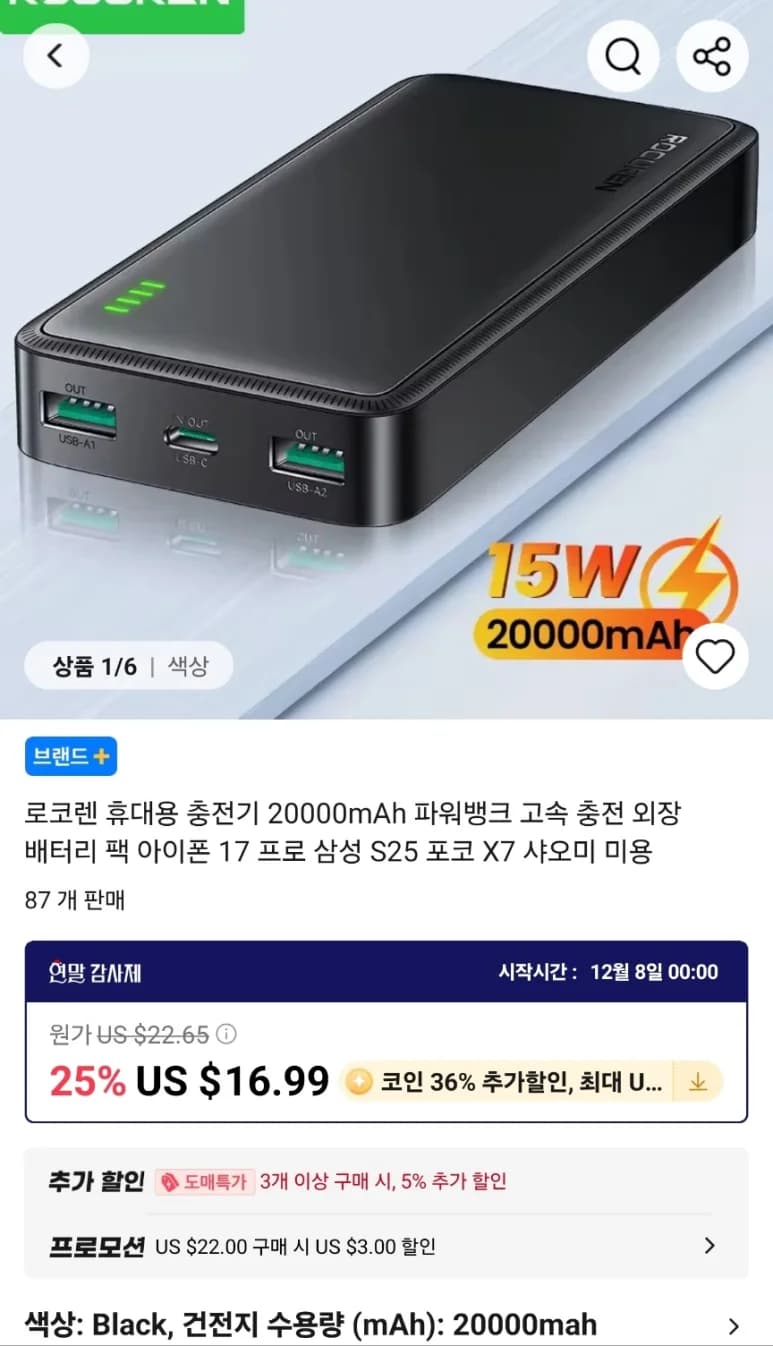Open the 연말 감사제 sale banner
The width and height of the screenshot is (773, 1346).
pos(386,971)
